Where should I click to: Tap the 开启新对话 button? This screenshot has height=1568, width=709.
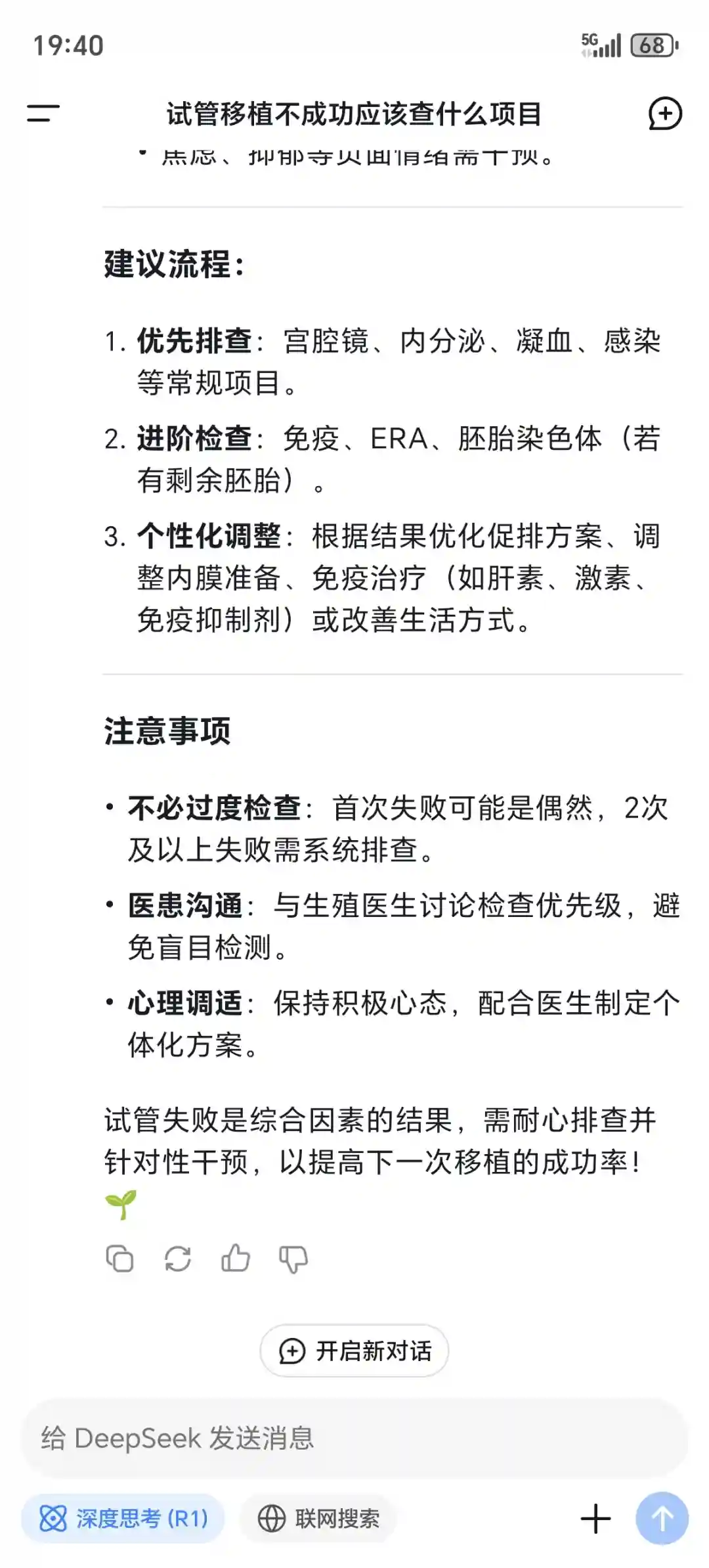pos(354,1351)
